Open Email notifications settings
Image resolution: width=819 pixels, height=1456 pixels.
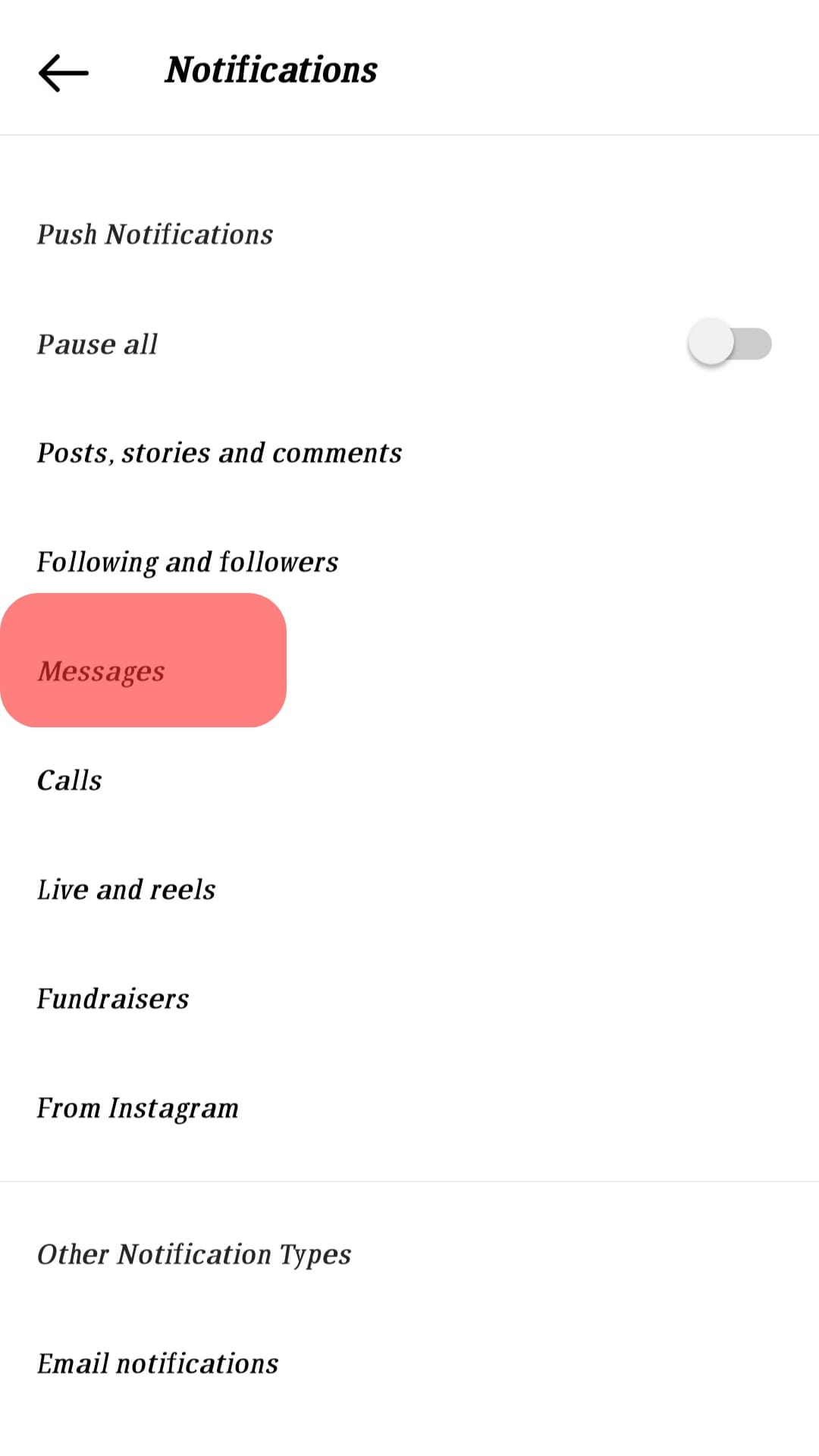(158, 1363)
